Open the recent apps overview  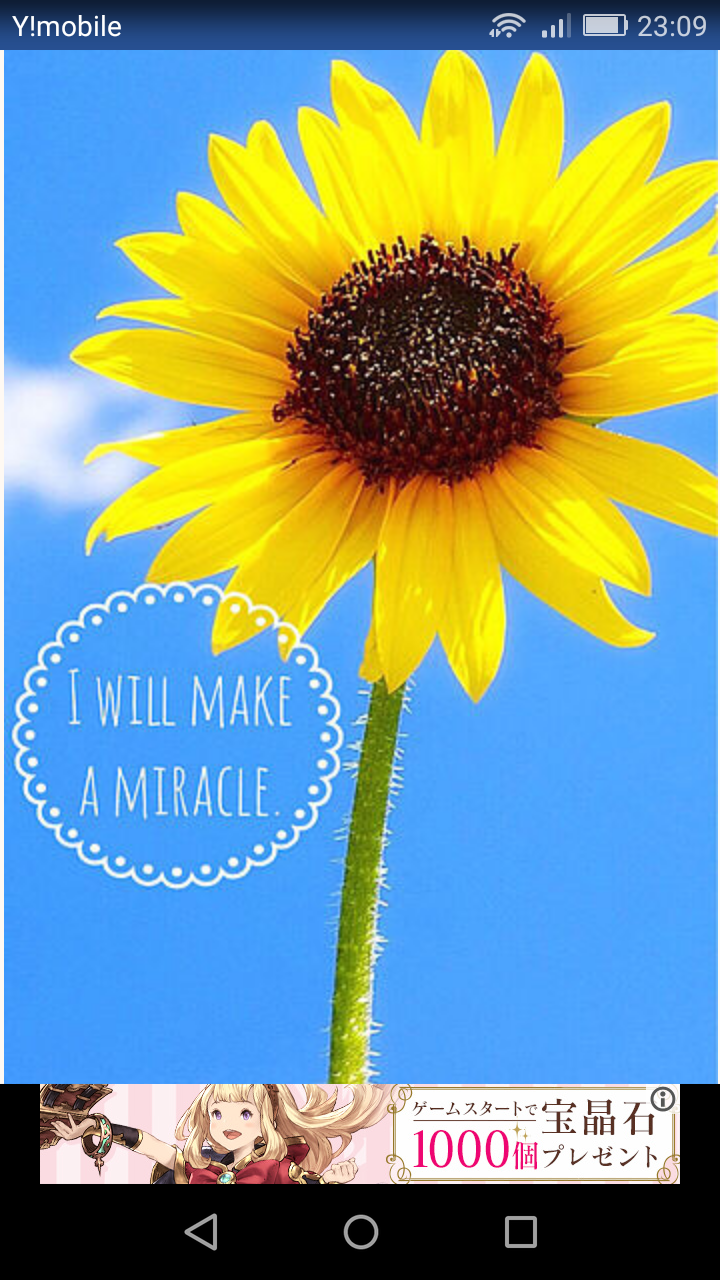coord(520,1232)
